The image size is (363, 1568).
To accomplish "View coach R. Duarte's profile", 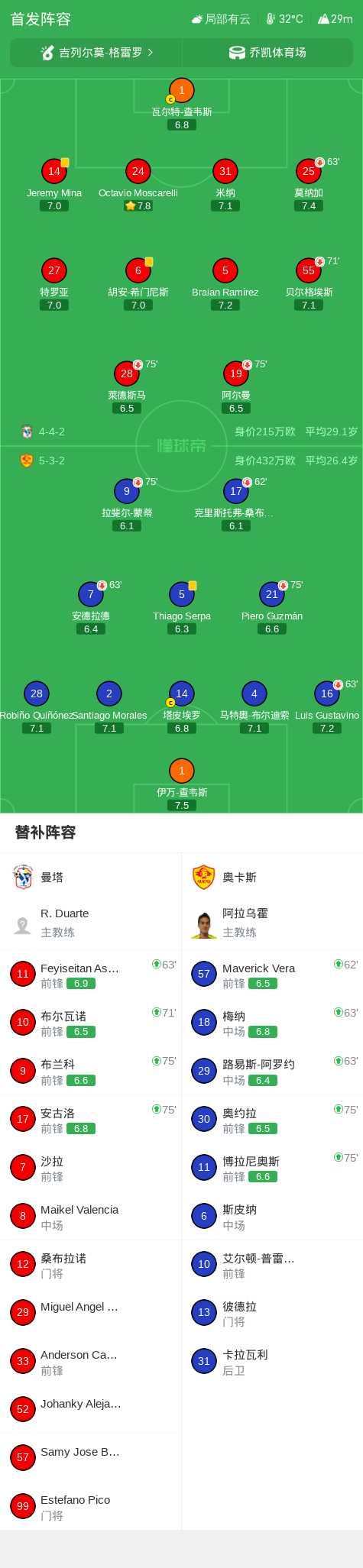I will tap(90, 923).
